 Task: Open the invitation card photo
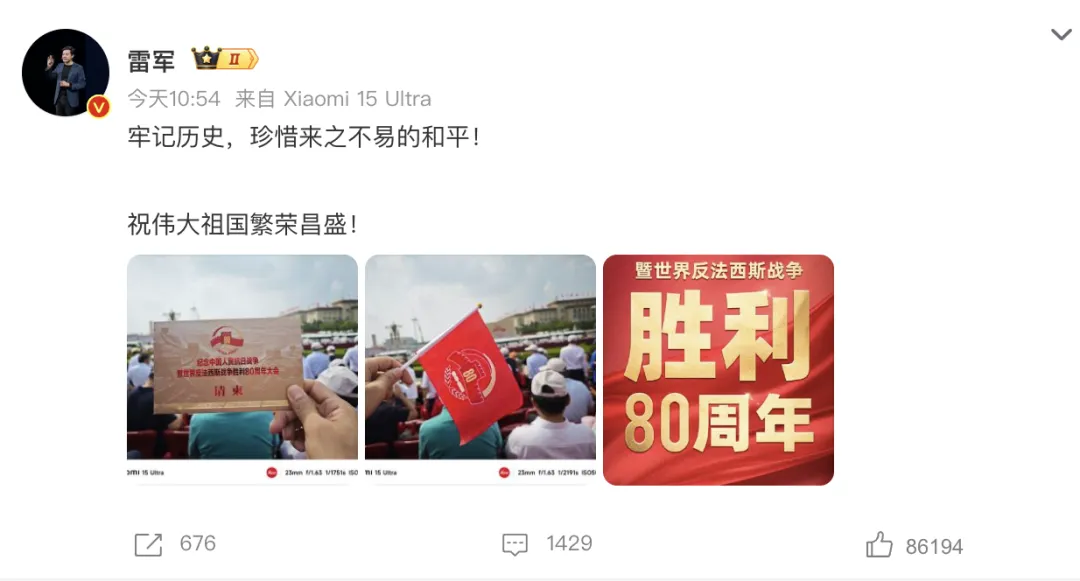242,370
